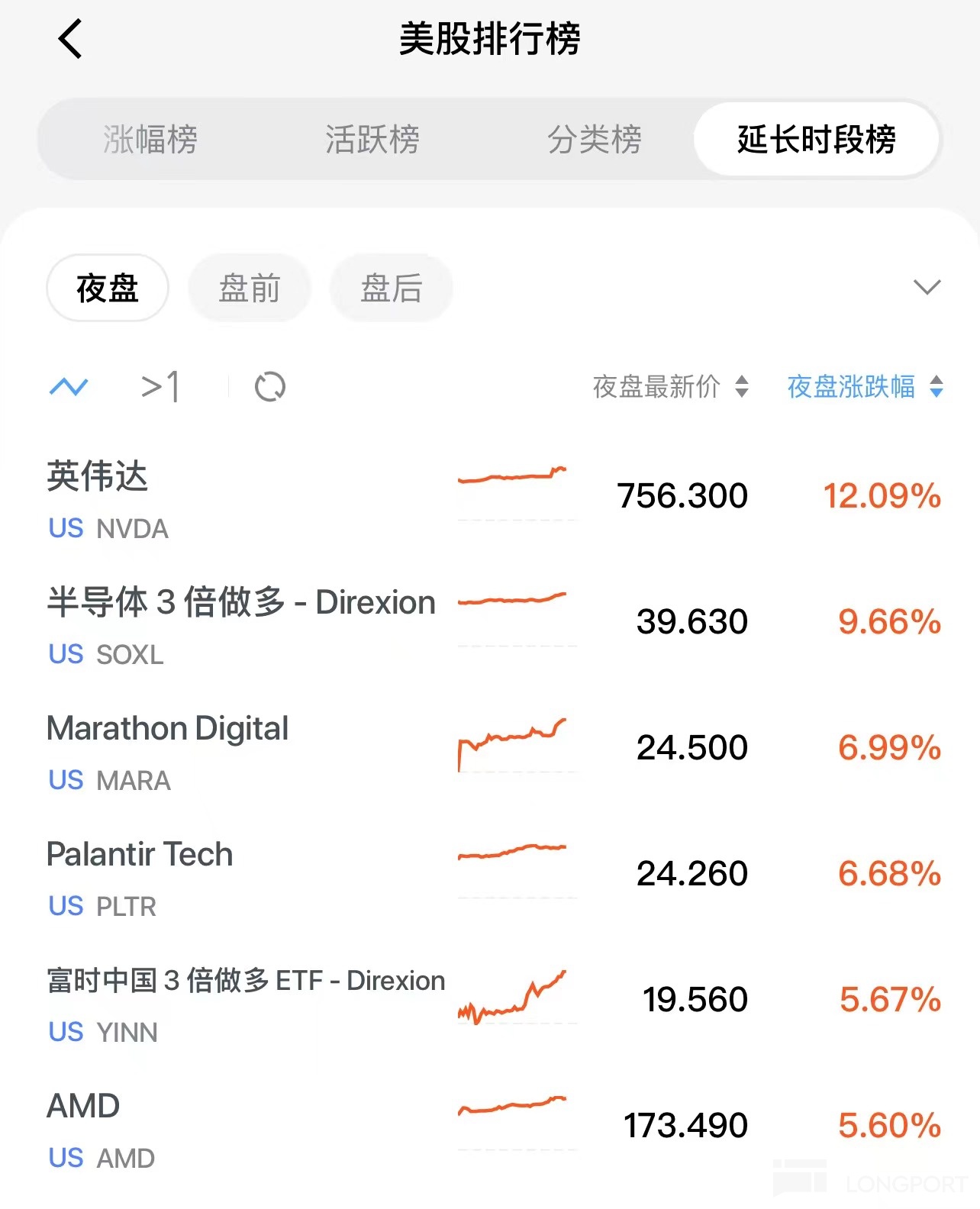Open Palantir Tech PLTR row
This screenshot has height=1209, width=980.
(488, 878)
